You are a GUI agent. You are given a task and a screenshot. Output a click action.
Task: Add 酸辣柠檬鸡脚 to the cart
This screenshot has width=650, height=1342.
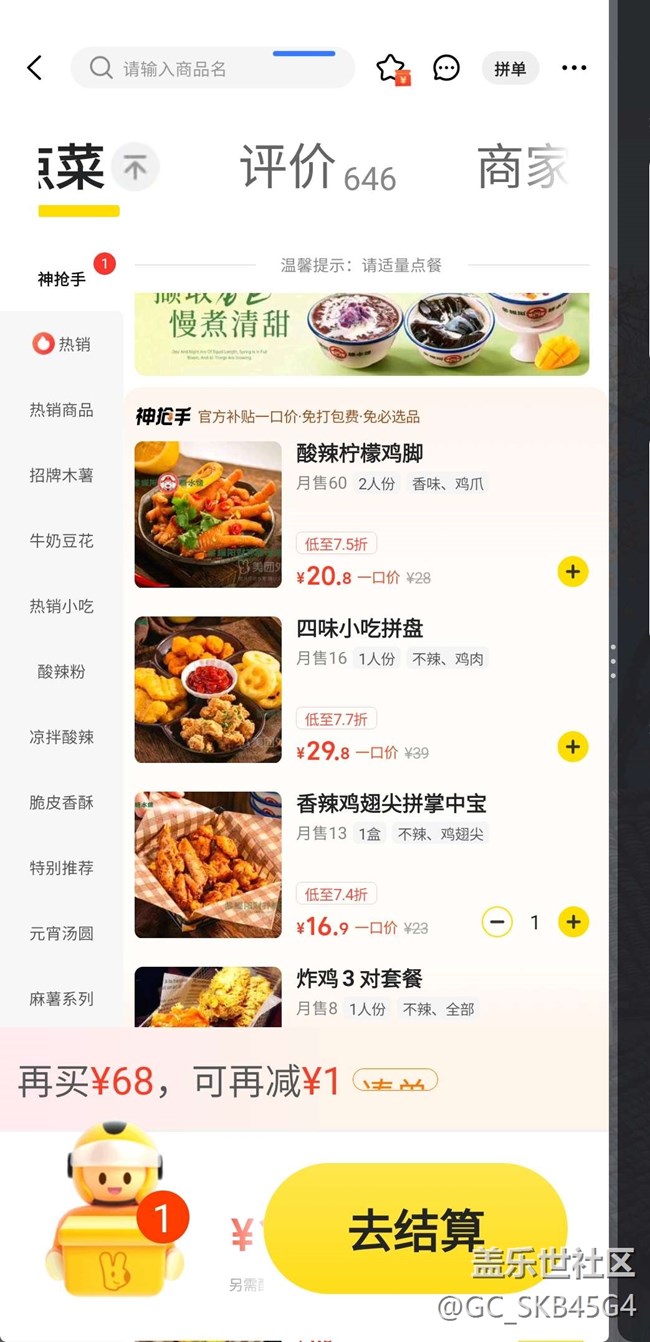572,572
